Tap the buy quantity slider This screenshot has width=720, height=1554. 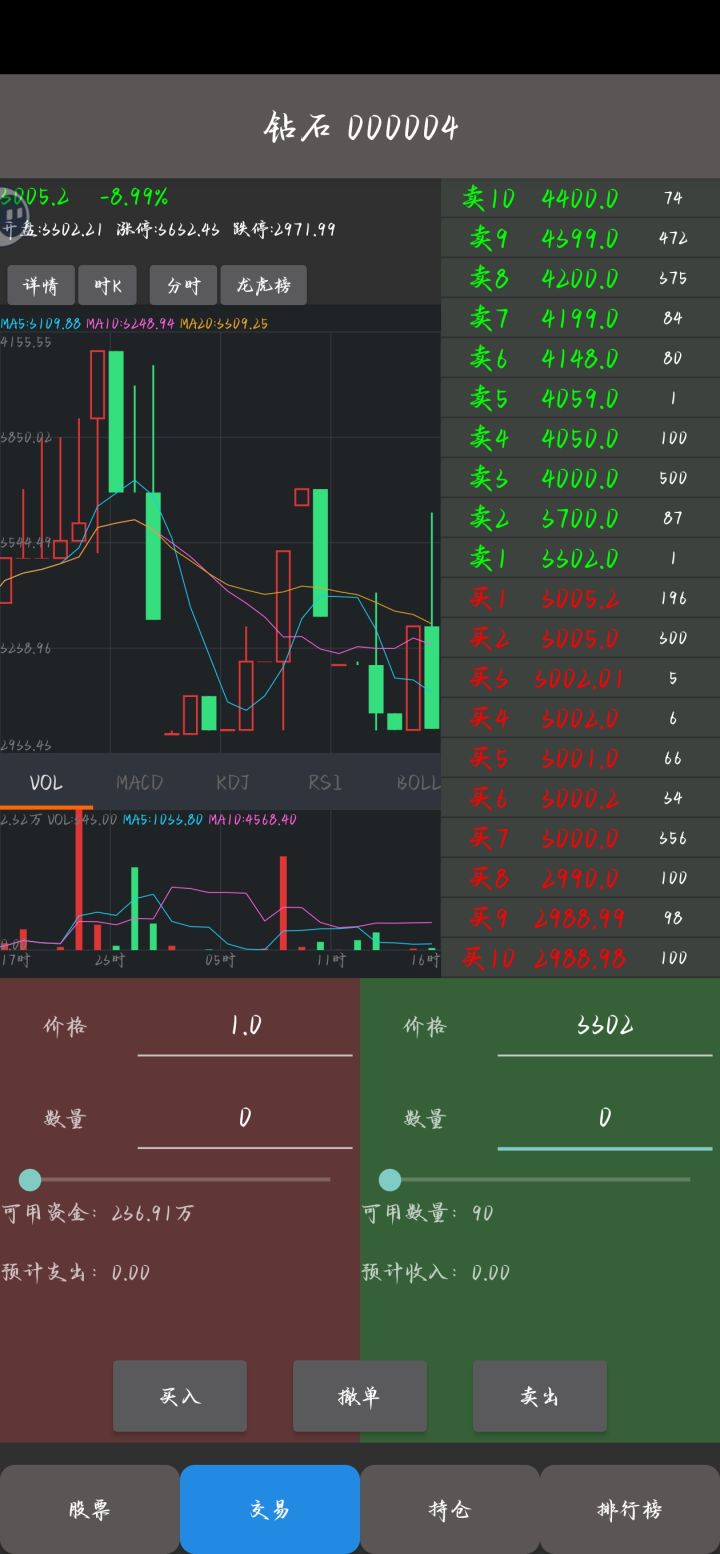pyautogui.click(x=175, y=1180)
